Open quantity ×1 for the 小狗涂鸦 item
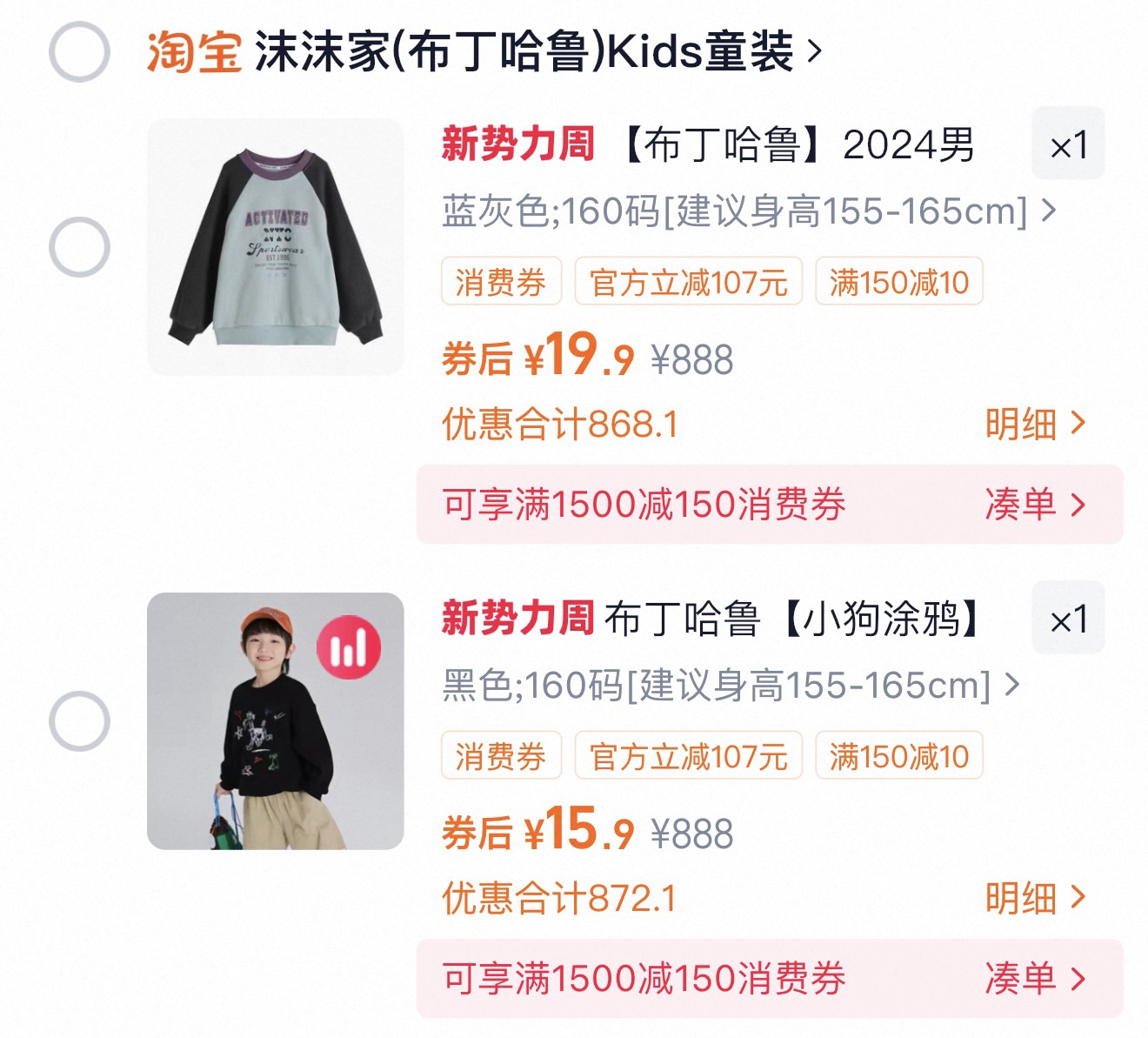Viewport: 1148px width, 1038px height. 1068,619
